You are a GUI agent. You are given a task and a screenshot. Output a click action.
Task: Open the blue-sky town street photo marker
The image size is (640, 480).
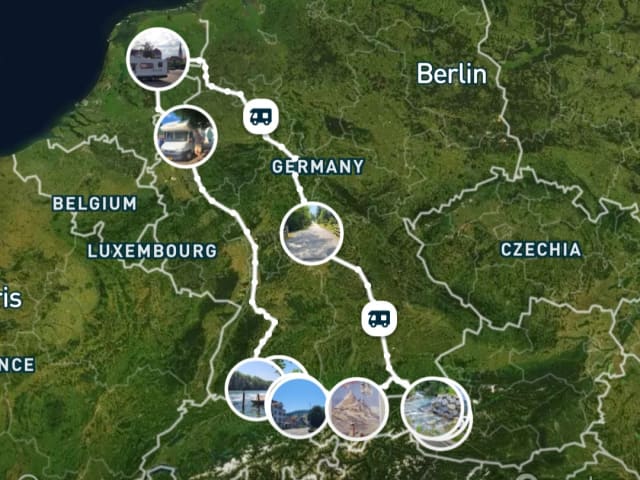point(297,407)
